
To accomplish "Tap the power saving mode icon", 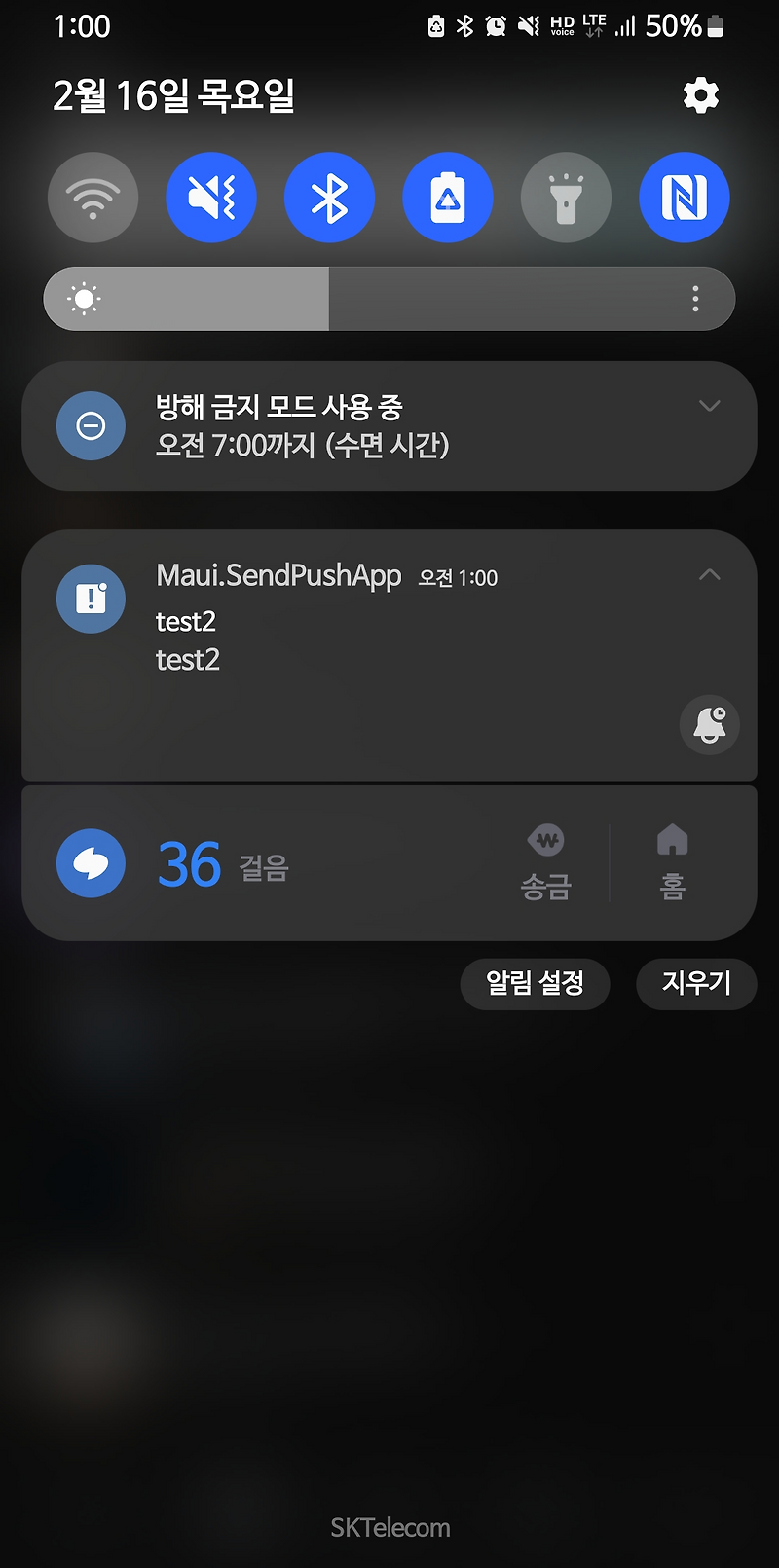I will pyautogui.click(x=447, y=197).
